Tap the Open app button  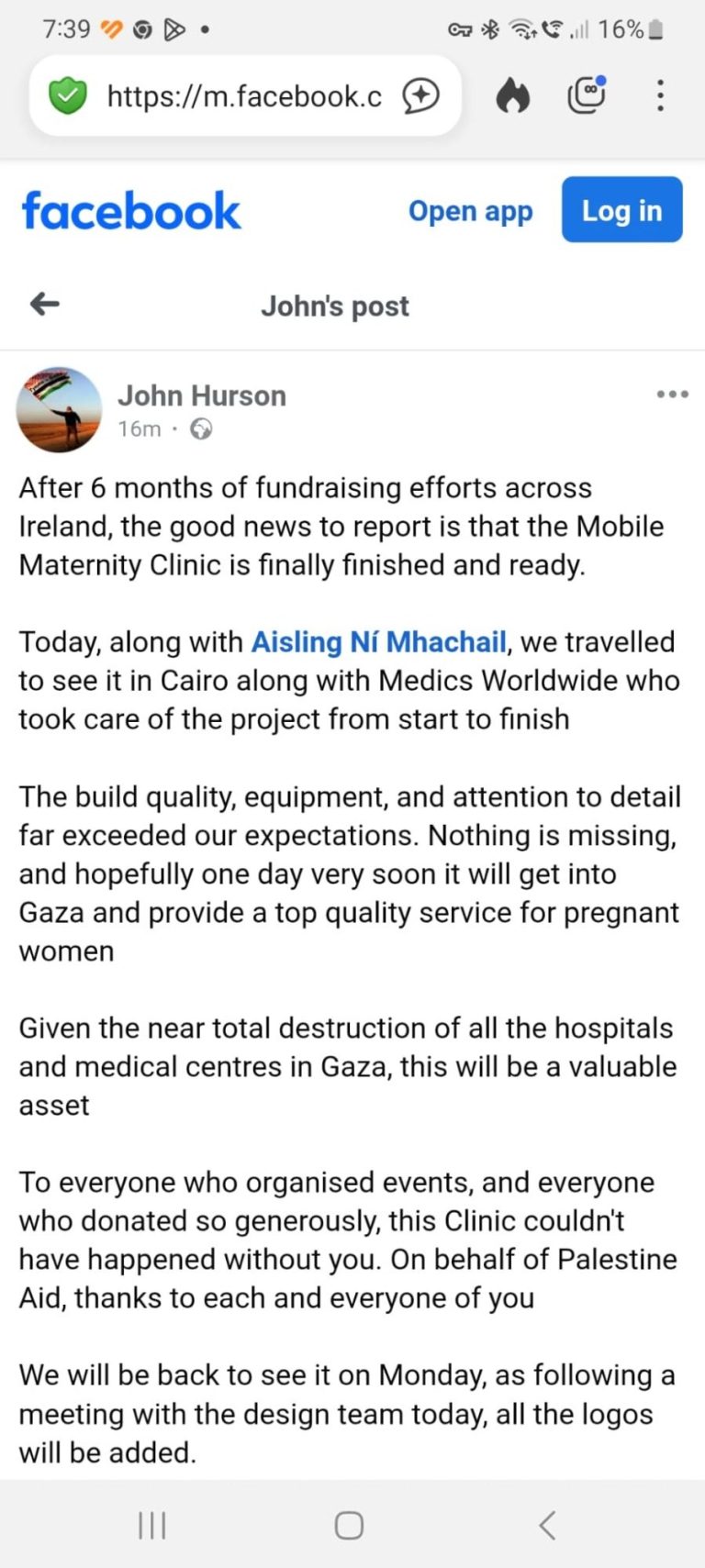tap(470, 211)
